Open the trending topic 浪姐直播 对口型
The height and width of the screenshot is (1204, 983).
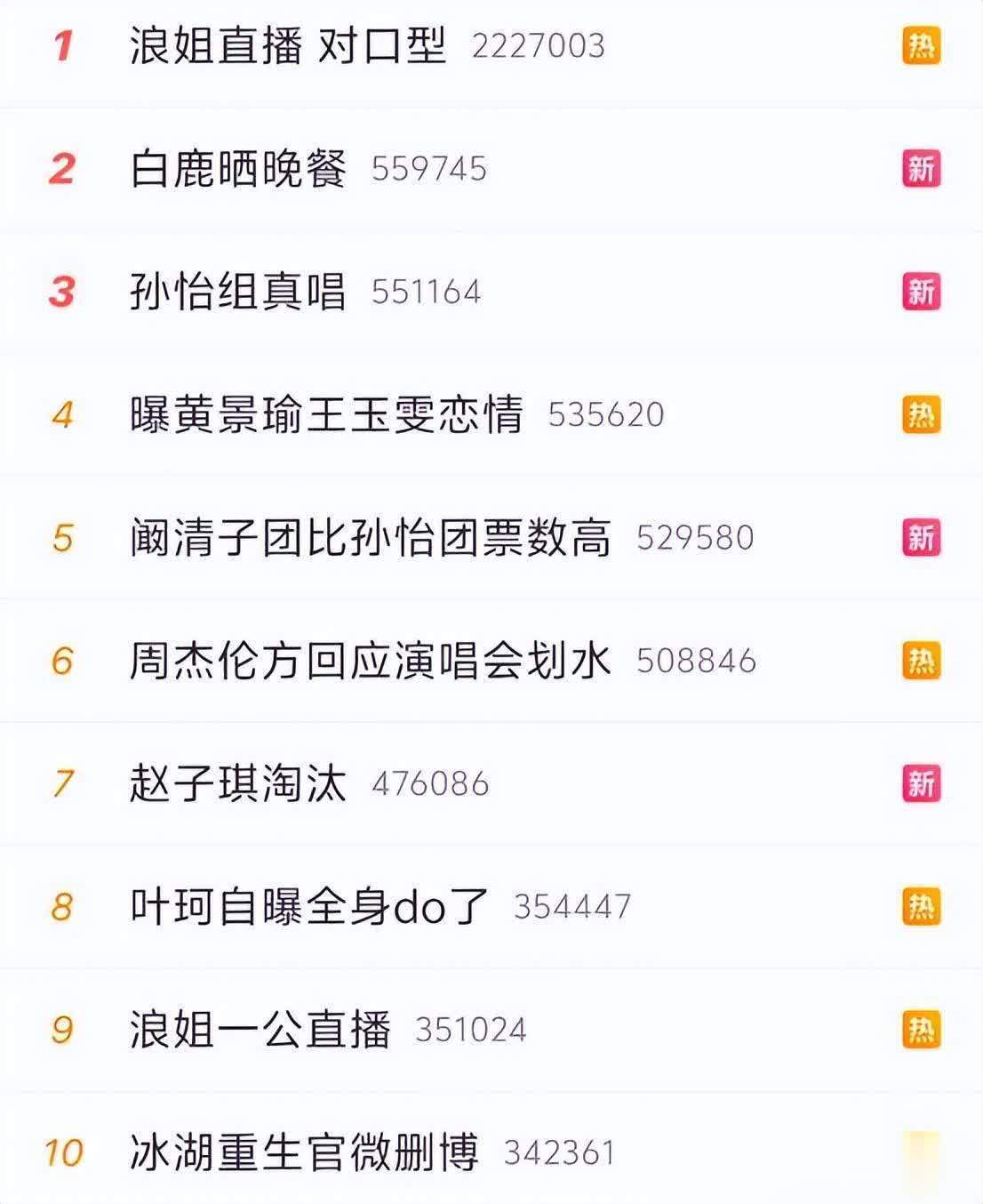287,46
